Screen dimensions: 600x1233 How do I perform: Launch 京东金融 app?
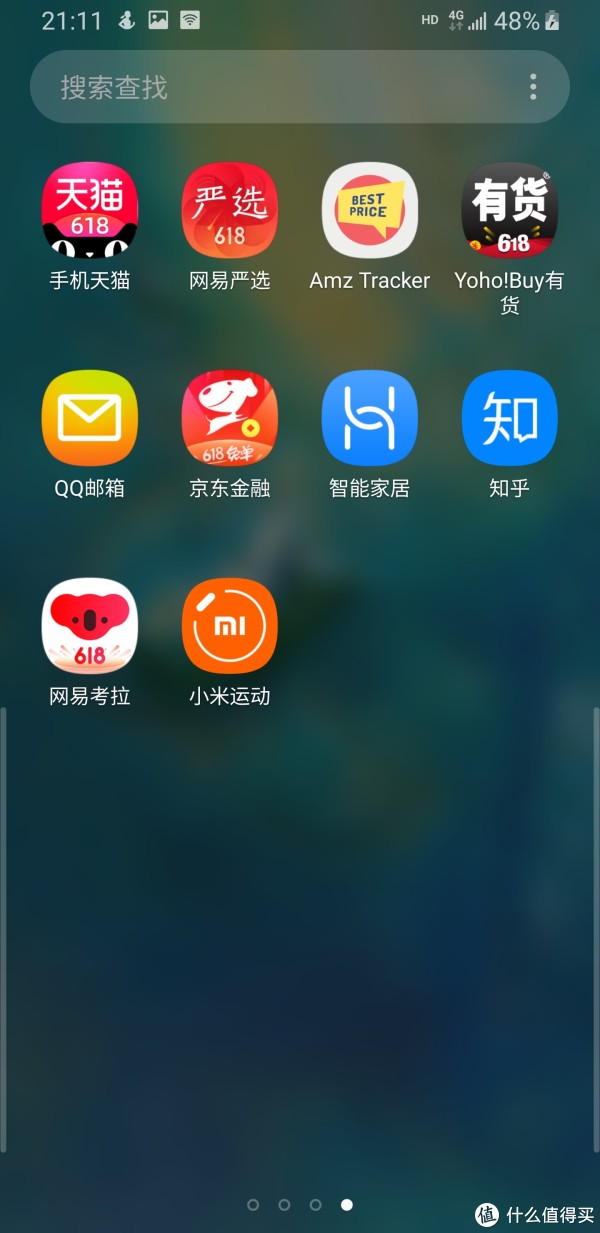pyautogui.click(x=230, y=418)
